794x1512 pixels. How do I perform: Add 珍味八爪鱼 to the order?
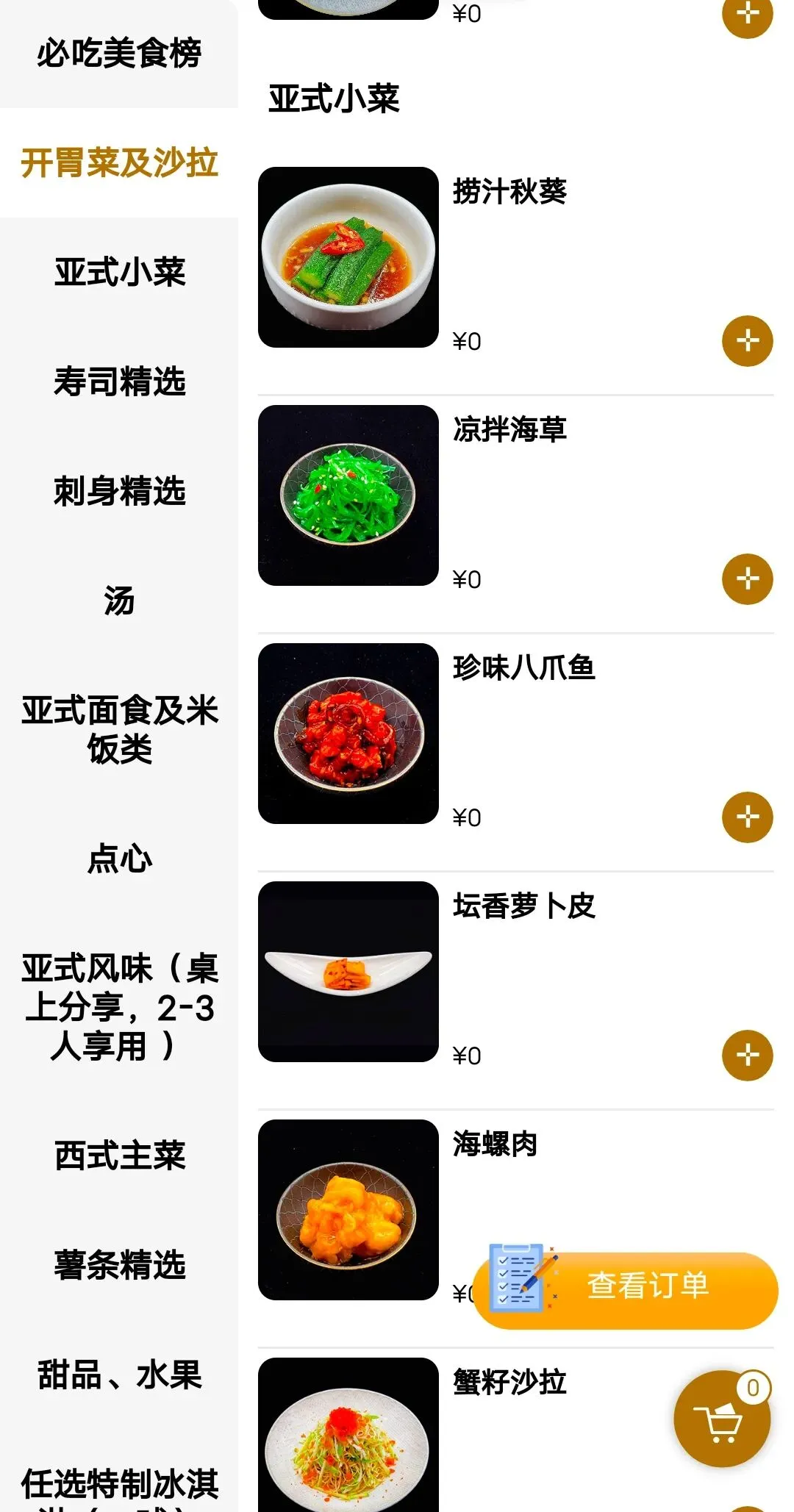(747, 817)
